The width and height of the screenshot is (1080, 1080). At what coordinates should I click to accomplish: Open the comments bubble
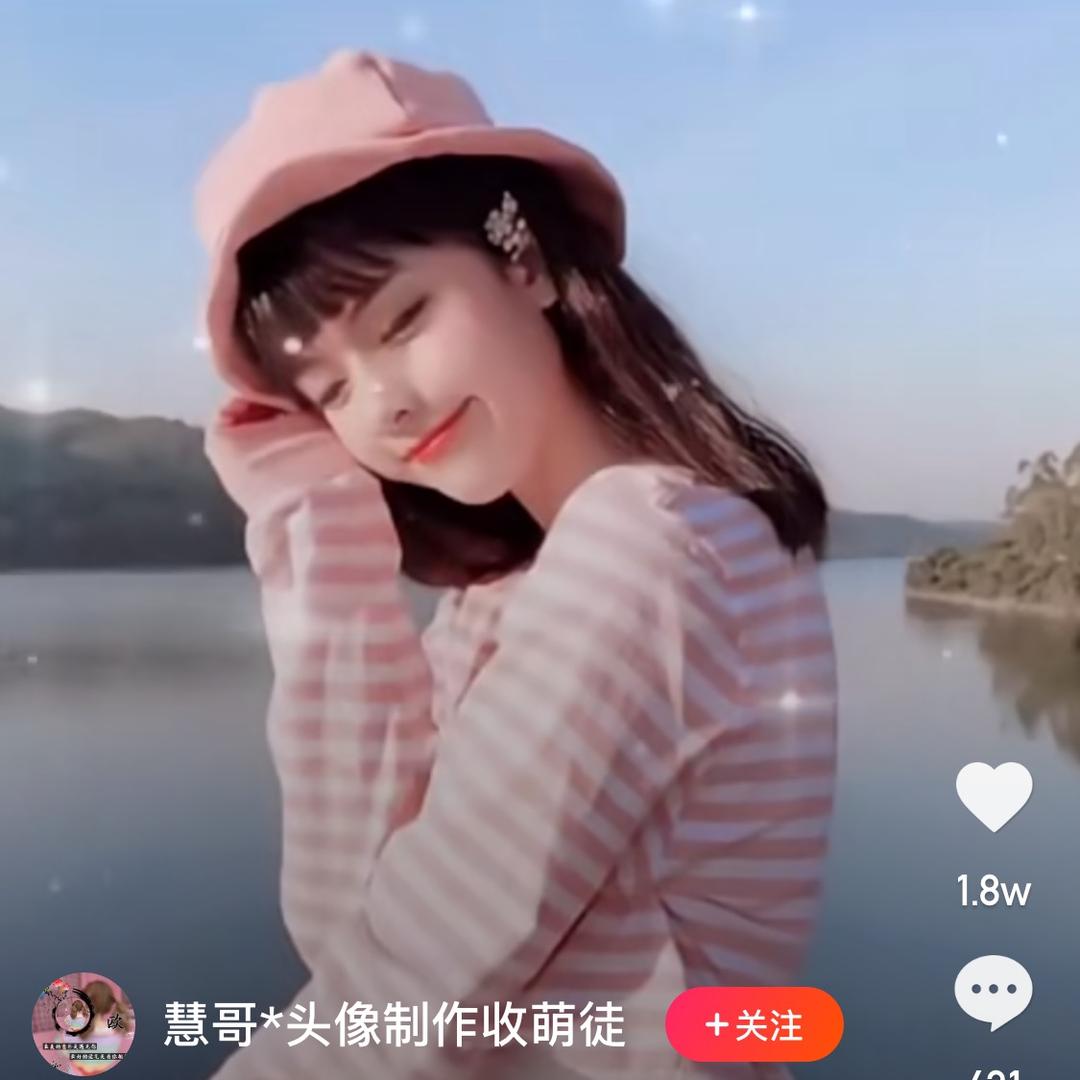[x=993, y=991]
